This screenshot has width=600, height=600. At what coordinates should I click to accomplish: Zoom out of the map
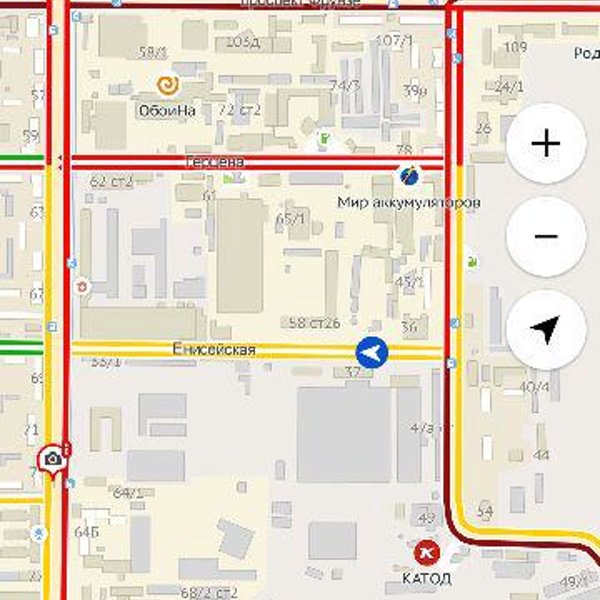tap(545, 237)
